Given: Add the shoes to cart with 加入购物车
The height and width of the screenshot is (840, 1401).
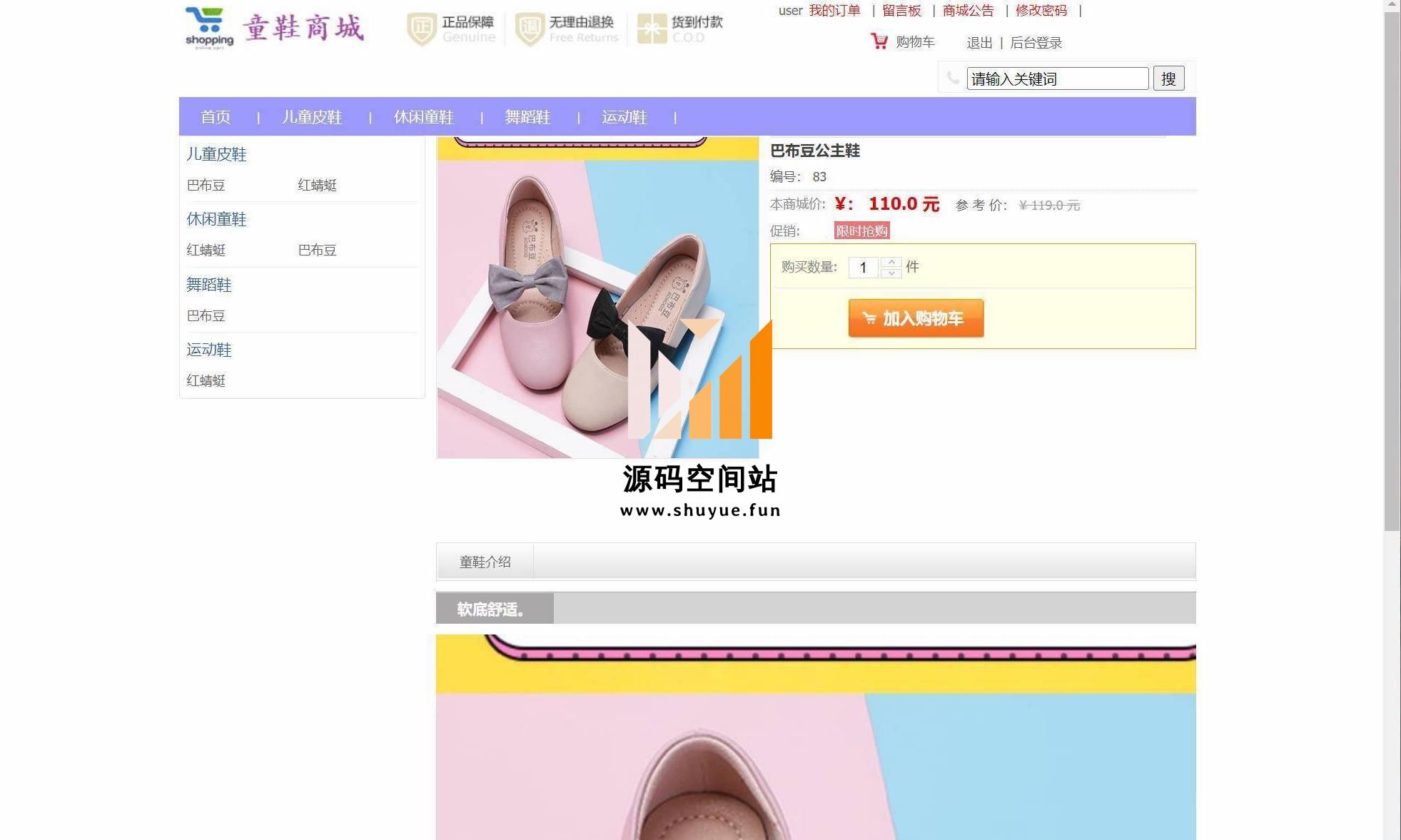Looking at the screenshot, I should (x=916, y=318).
